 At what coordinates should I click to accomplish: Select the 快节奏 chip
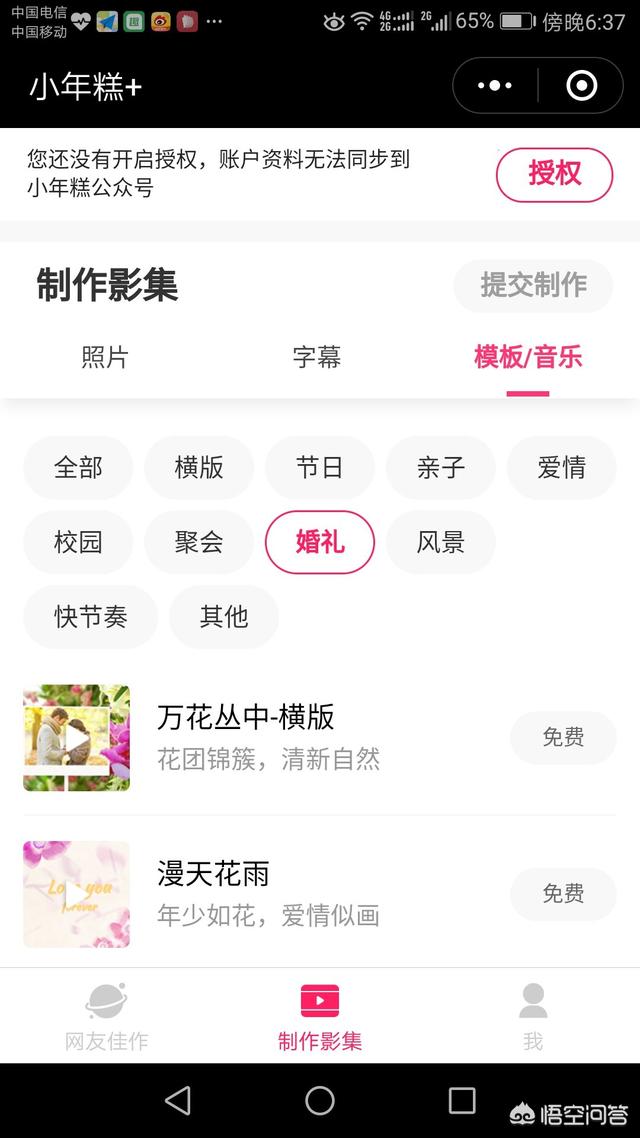[x=91, y=617]
